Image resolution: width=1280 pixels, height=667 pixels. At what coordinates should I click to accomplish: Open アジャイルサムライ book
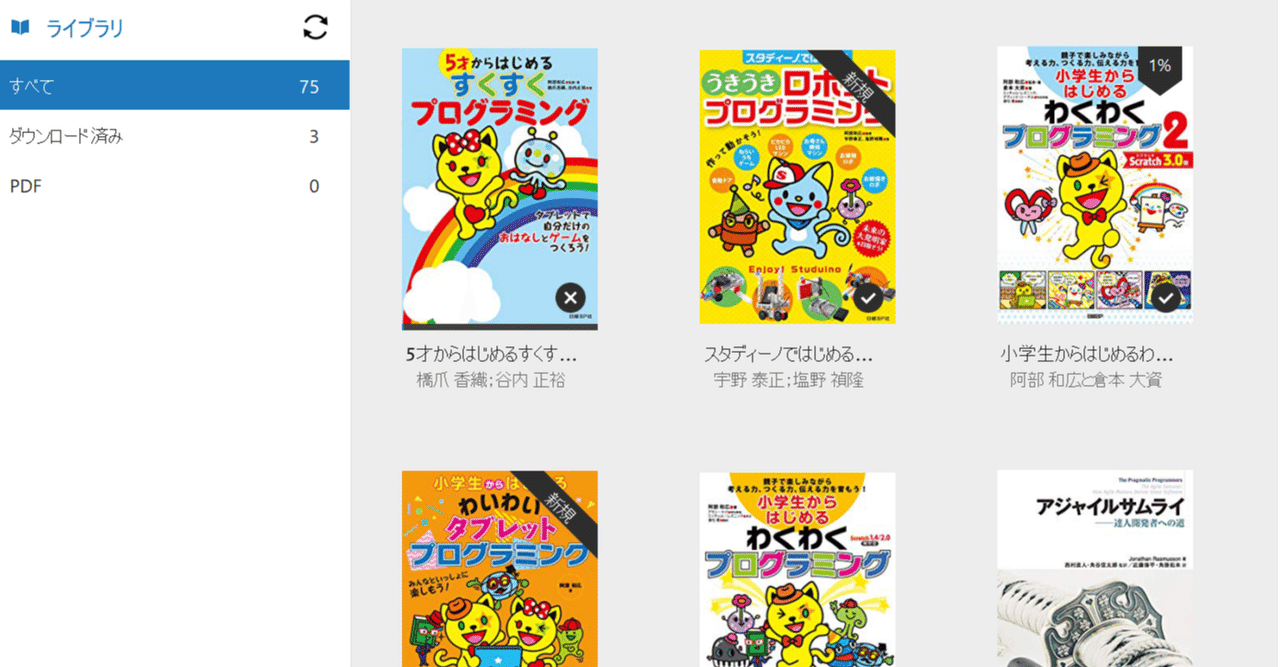1095,568
